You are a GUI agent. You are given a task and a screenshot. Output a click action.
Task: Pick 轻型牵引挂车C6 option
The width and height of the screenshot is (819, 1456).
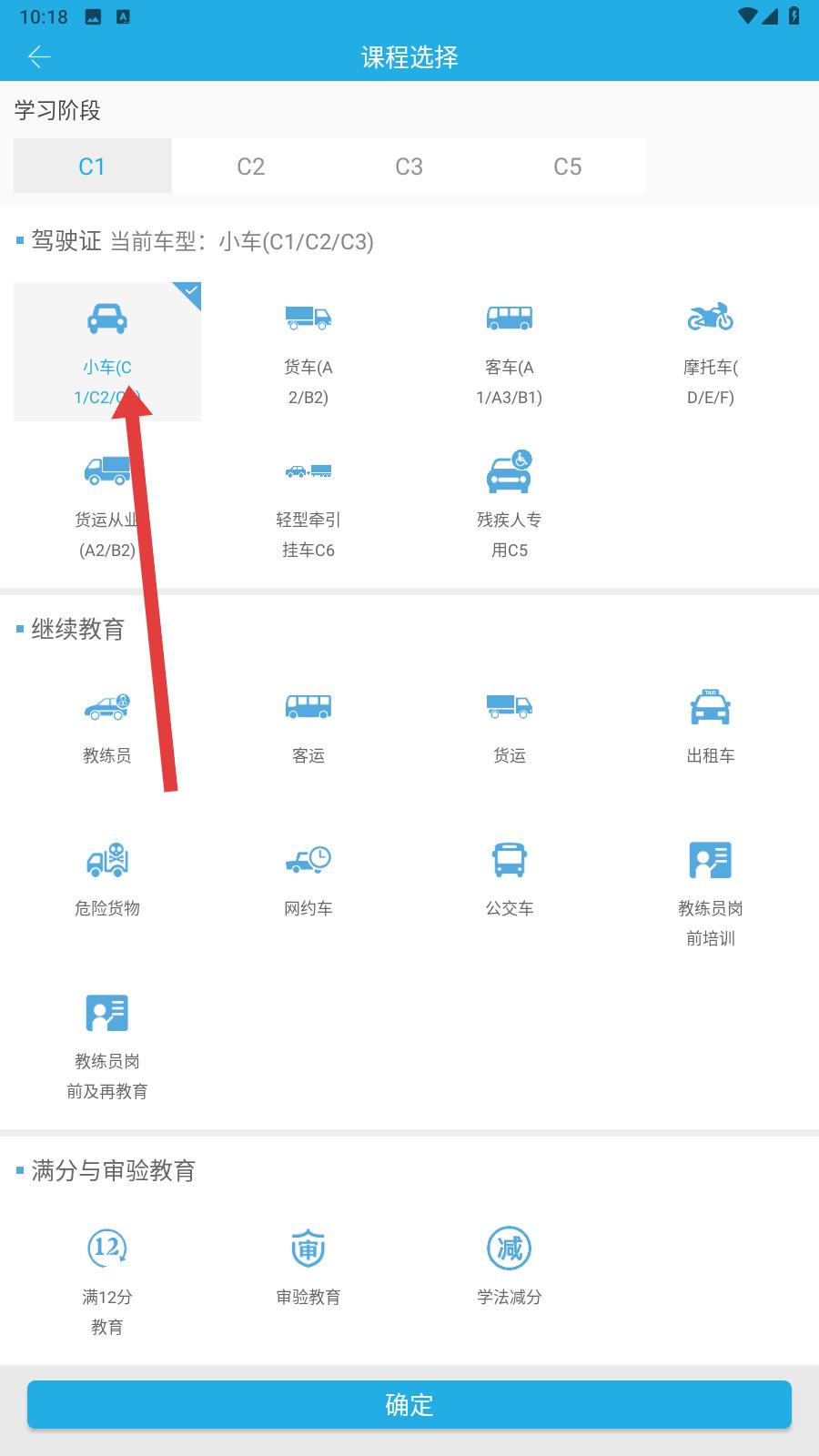click(x=308, y=505)
